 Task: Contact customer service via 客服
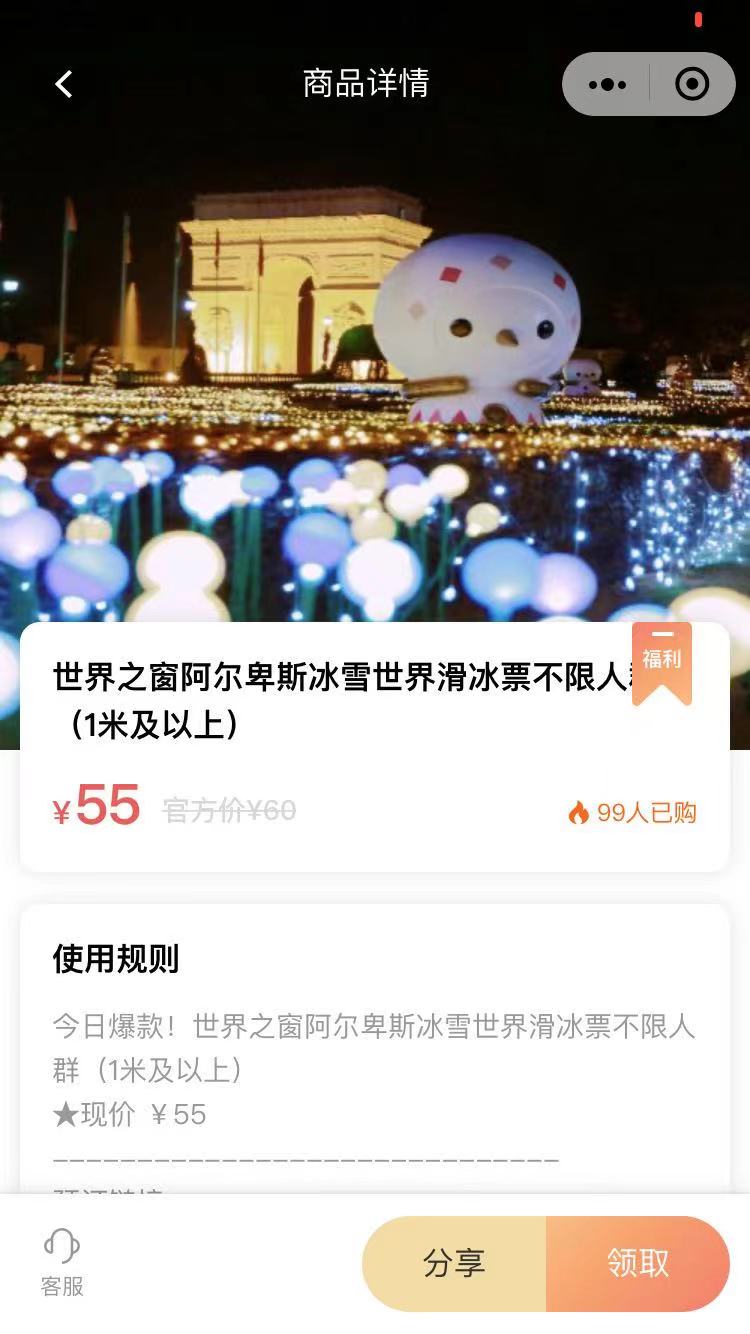62,1263
